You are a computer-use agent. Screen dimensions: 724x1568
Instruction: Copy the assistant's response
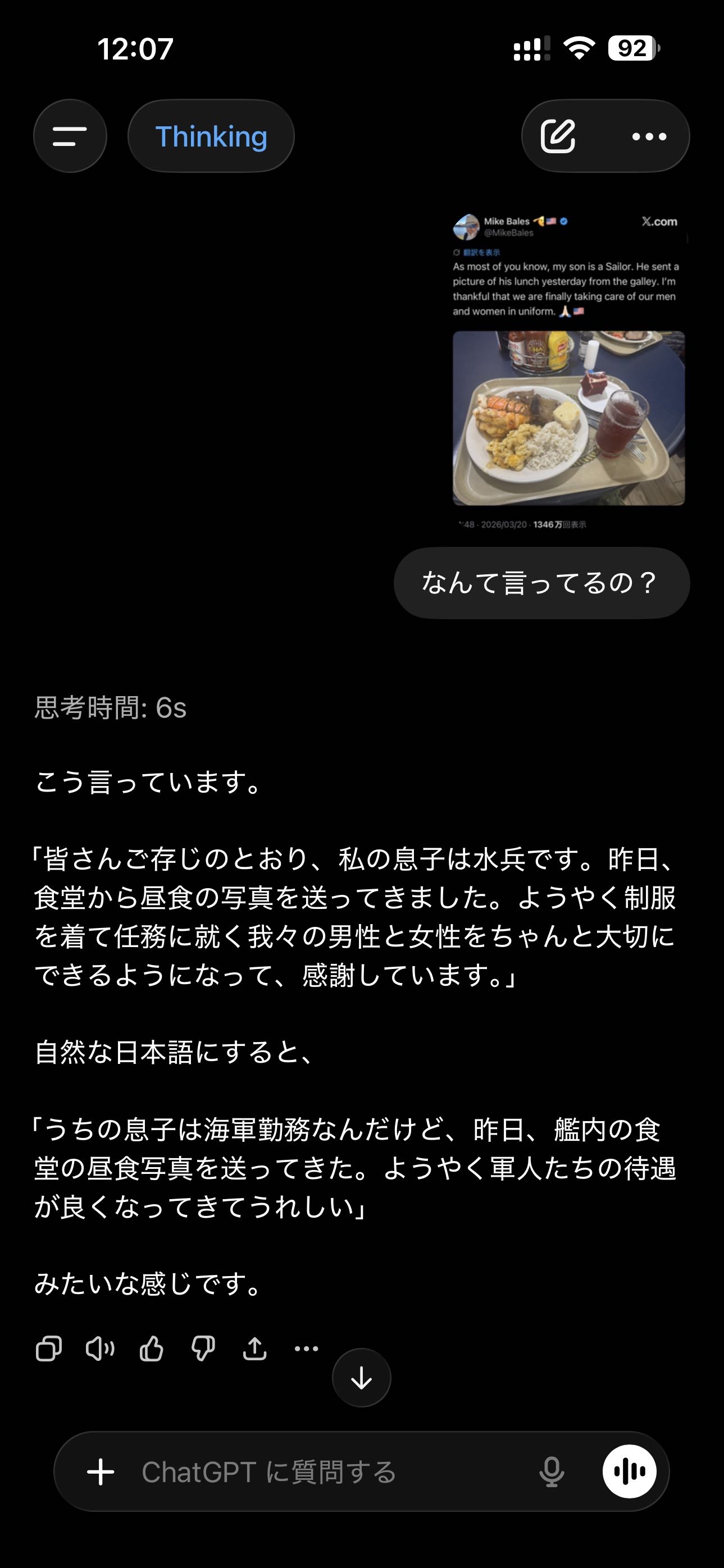point(49,1349)
